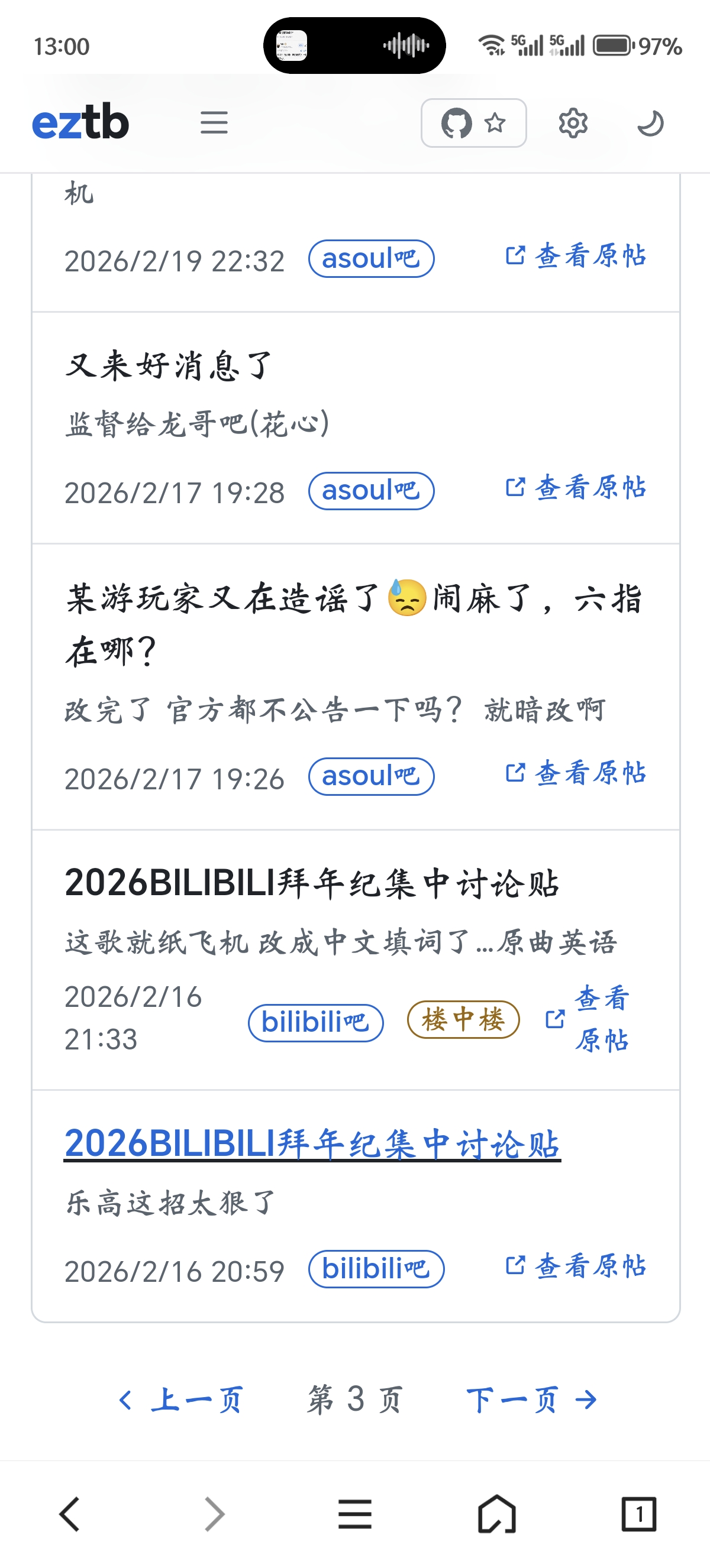Go to the next page 下一页

[531, 1400]
